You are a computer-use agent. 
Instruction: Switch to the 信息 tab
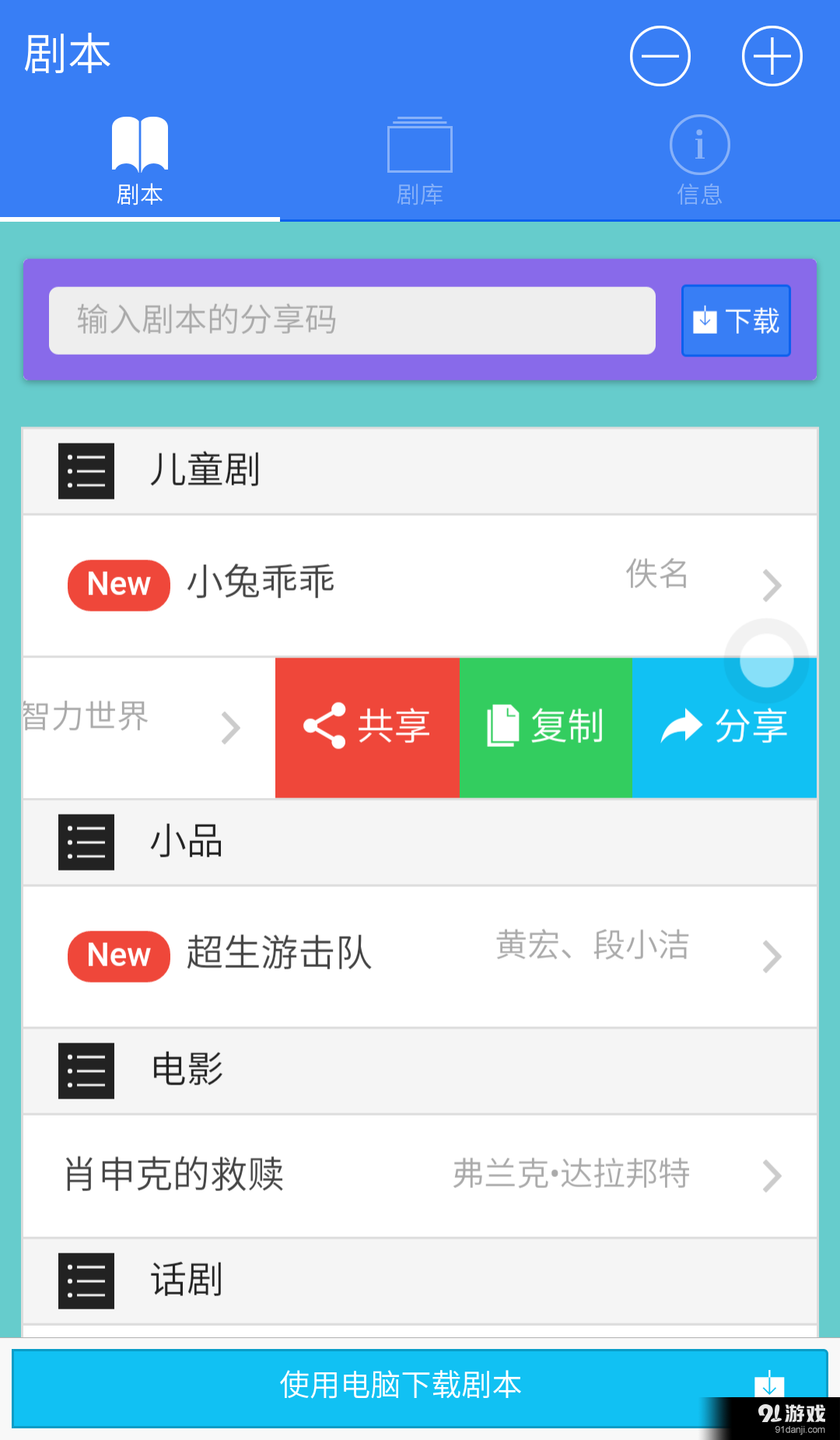(698, 159)
